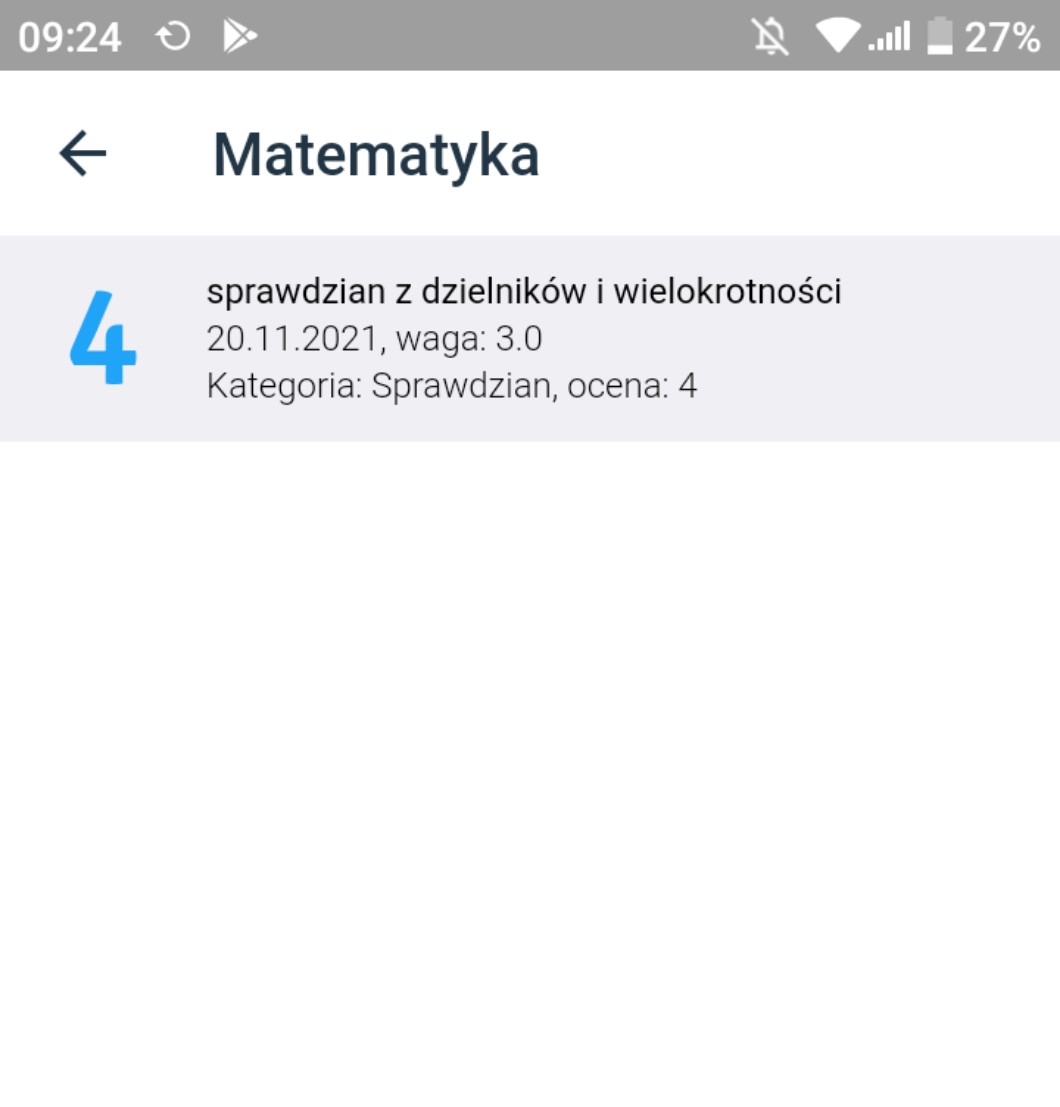Go back from the Matematyka screen

82,154
